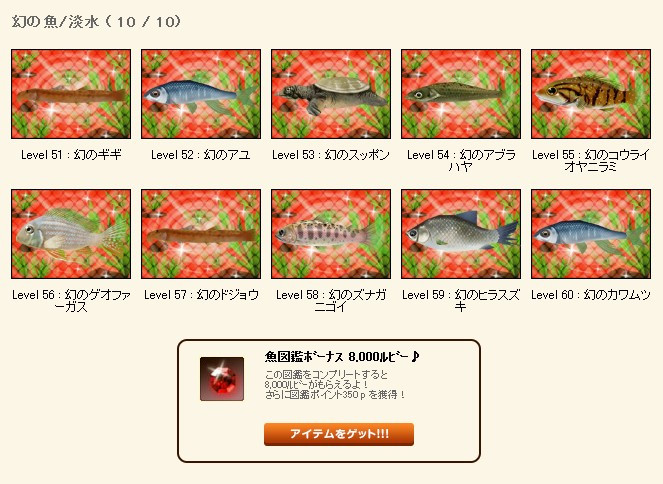Open the Level 51 幻のギギ fish tile
The image size is (663, 484).
[x=70, y=94]
